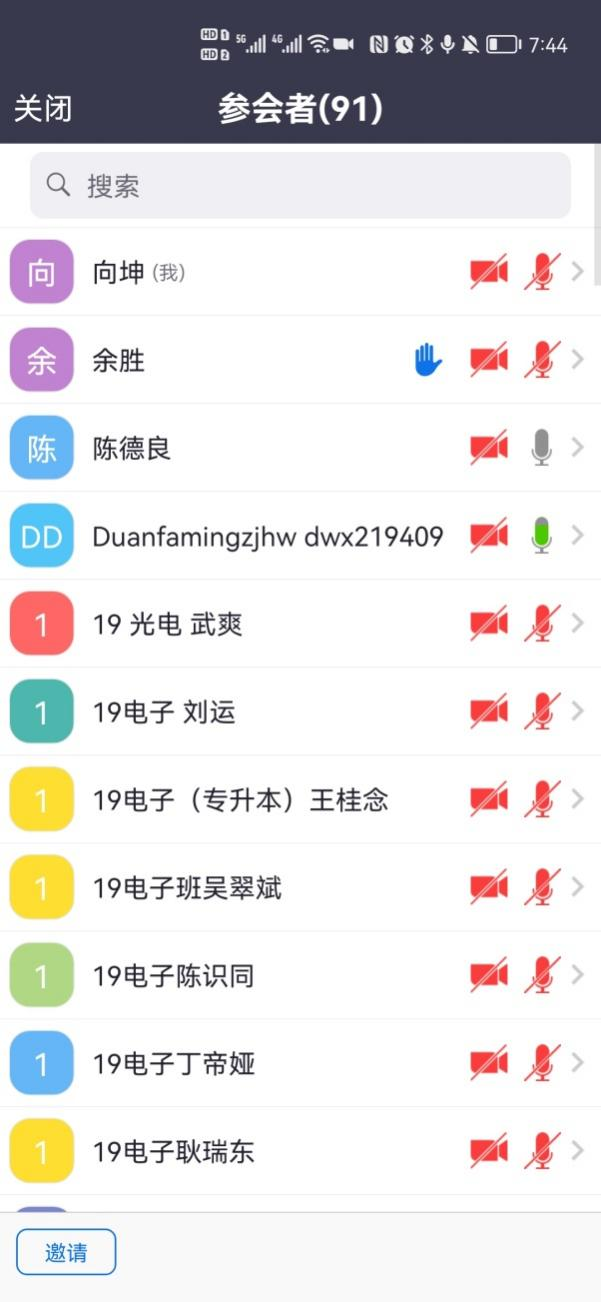Image resolution: width=601 pixels, height=1302 pixels.
Task: Open participant 19电子丁帝娅
Action: pyautogui.click(x=300, y=1064)
